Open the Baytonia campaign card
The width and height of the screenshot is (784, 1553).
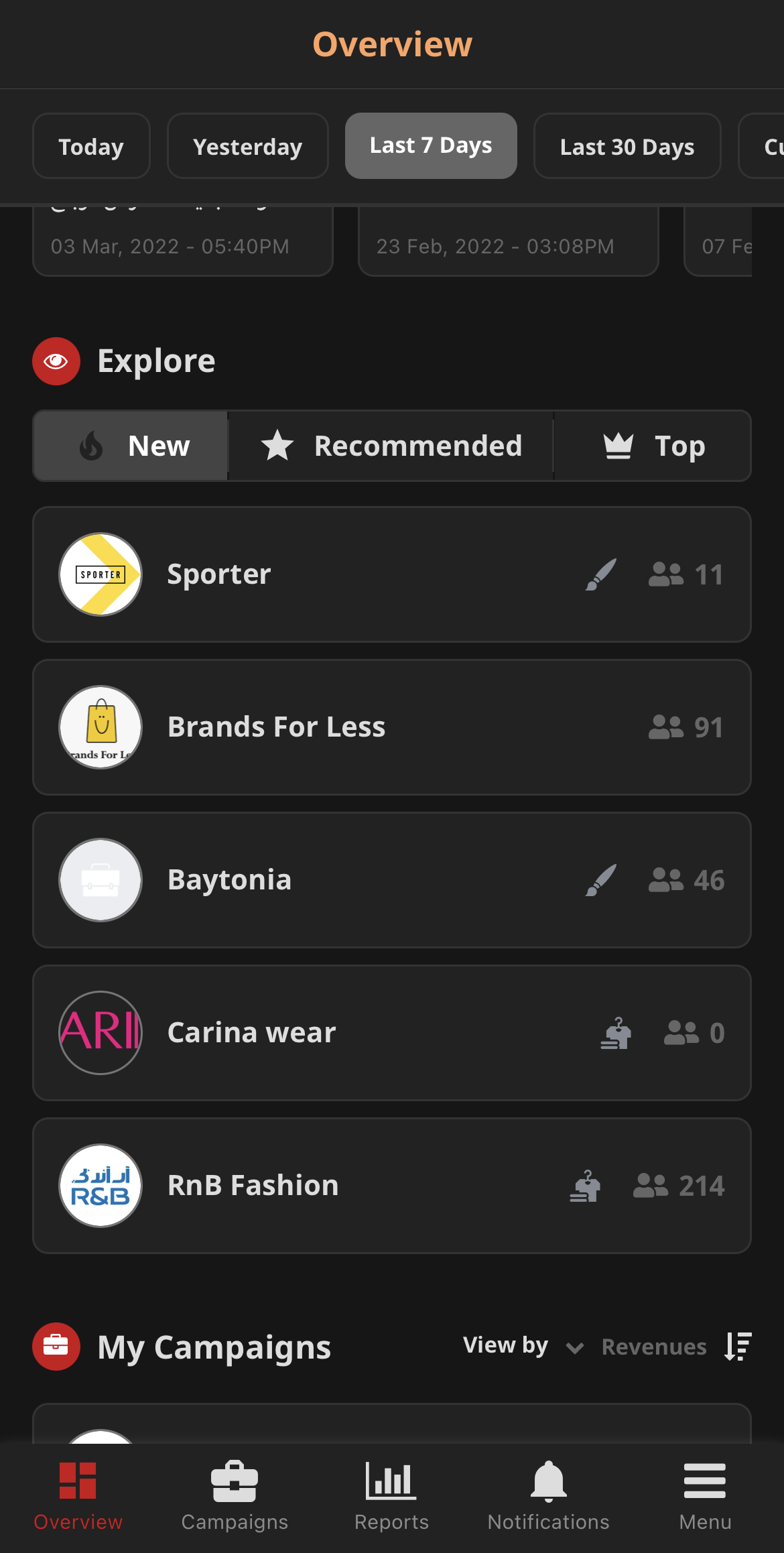click(392, 880)
